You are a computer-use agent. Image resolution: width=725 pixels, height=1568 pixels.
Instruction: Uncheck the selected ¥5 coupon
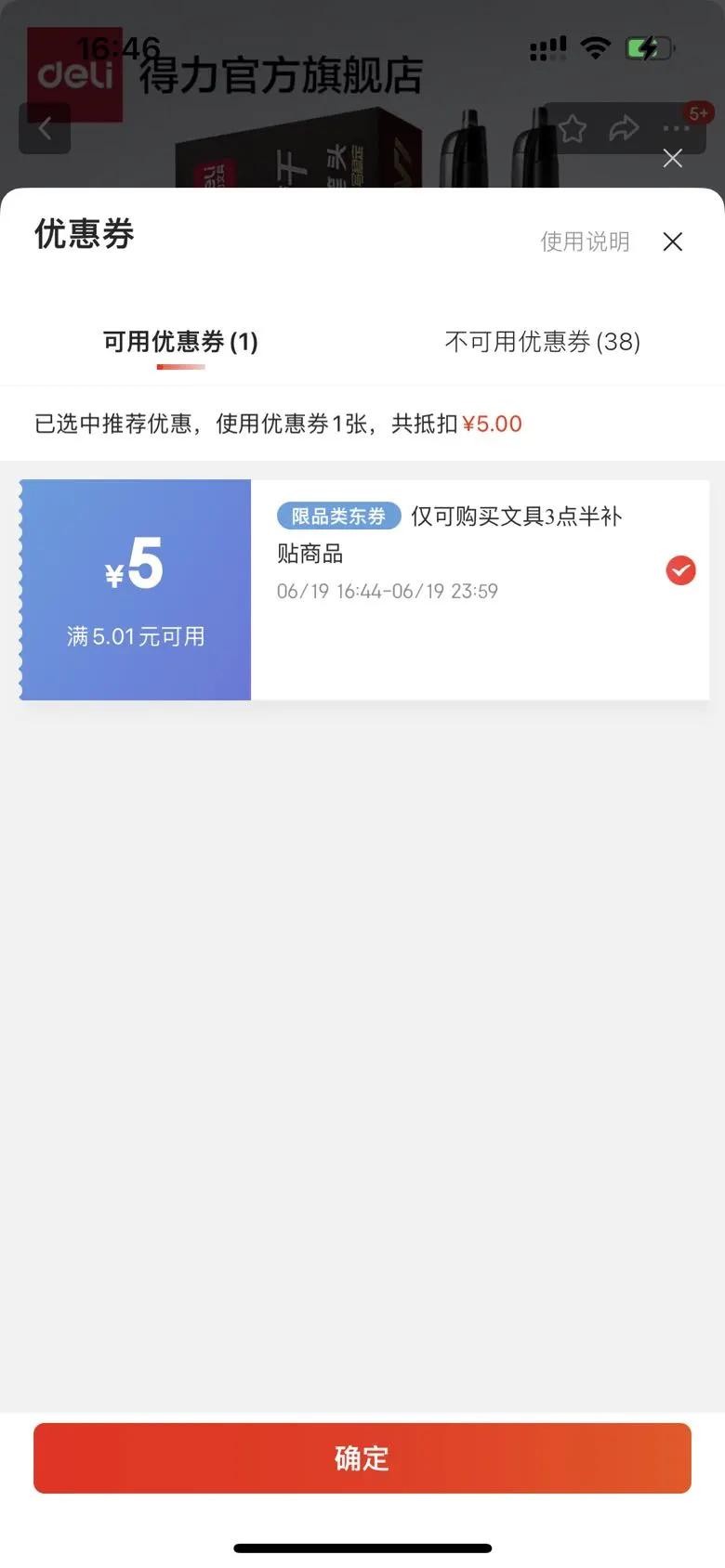pos(680,570)
